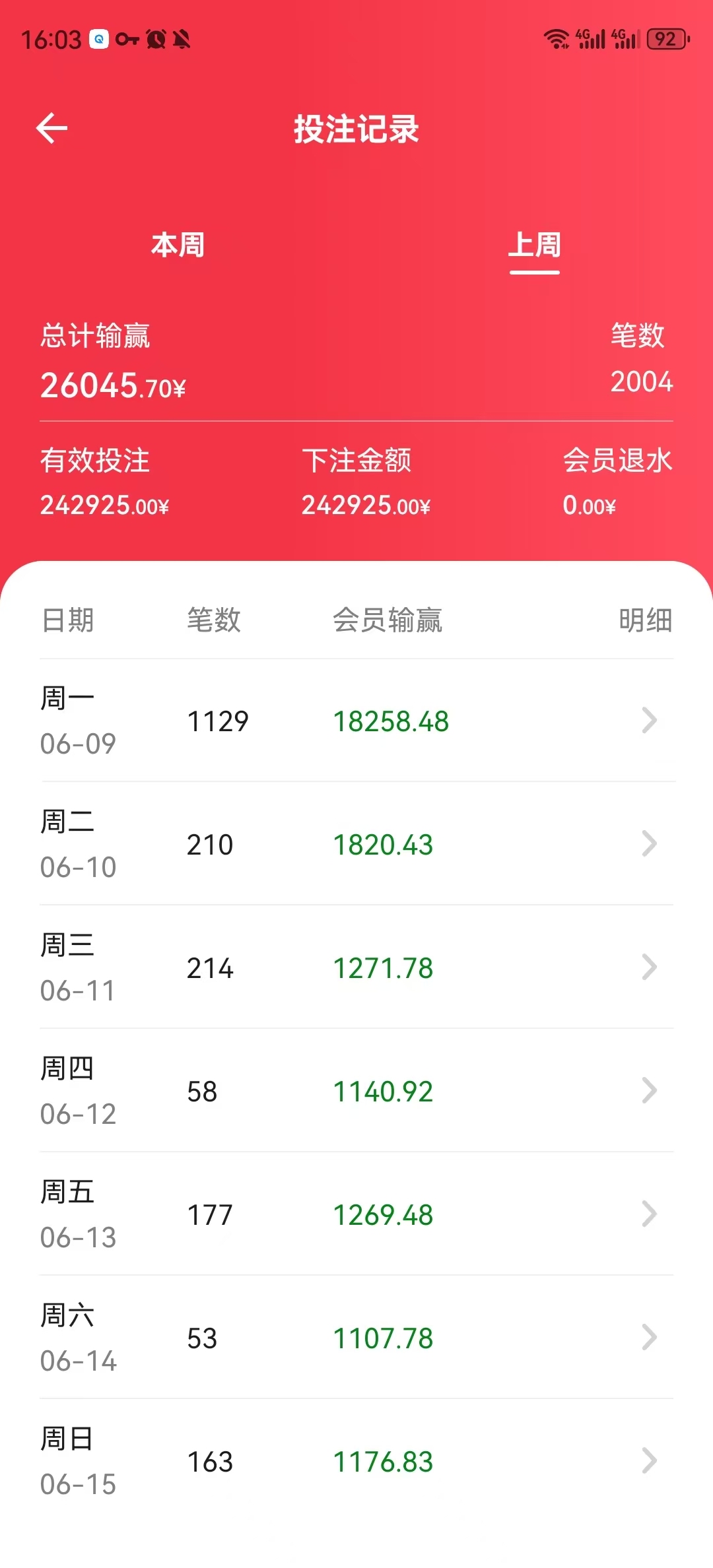Open details for 周日 06-15
The height and width of the screenshot is (1568, 713).
(x=356, y=1461)
